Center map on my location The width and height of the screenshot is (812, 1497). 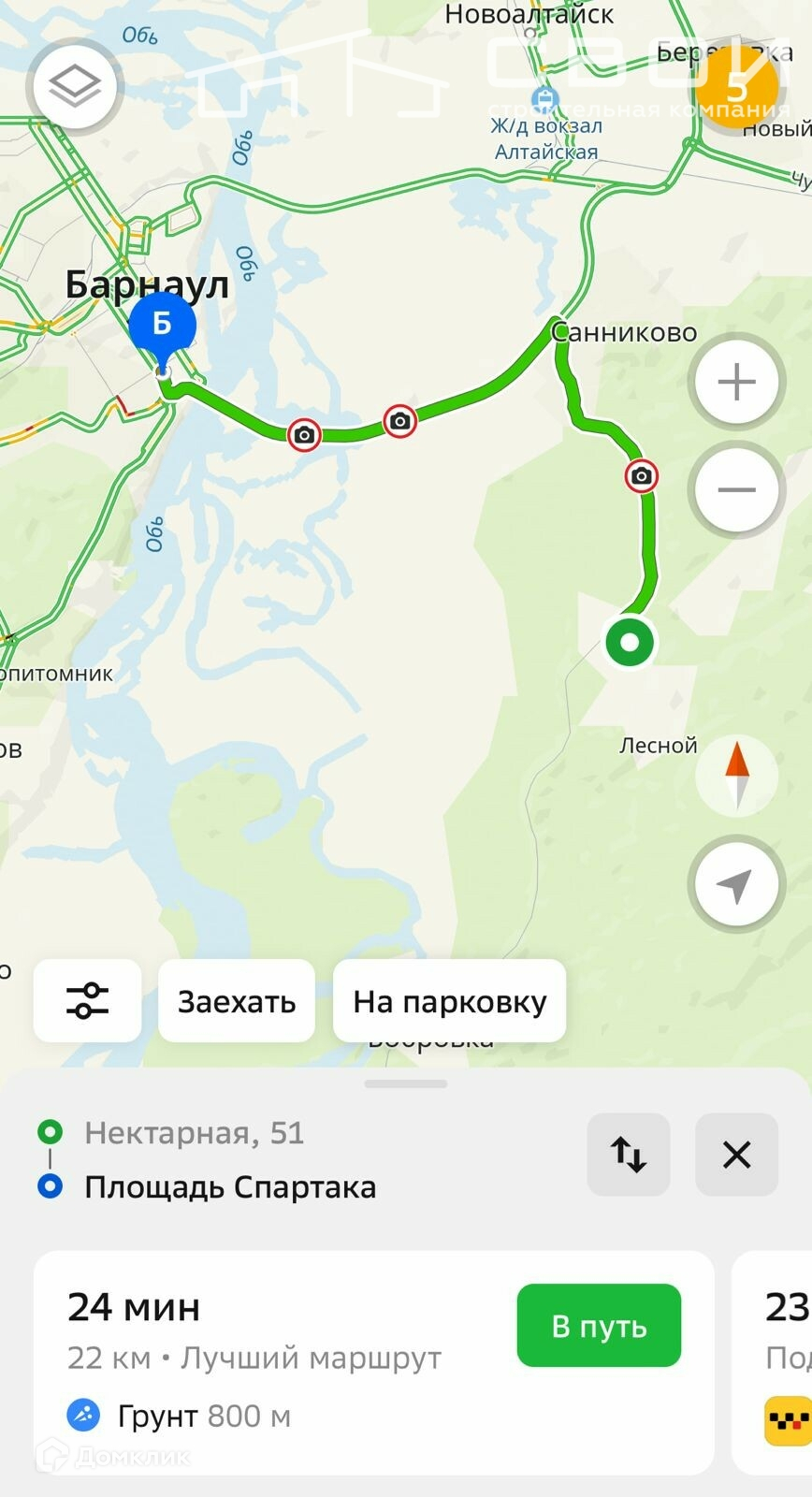(x=736, y=884)
